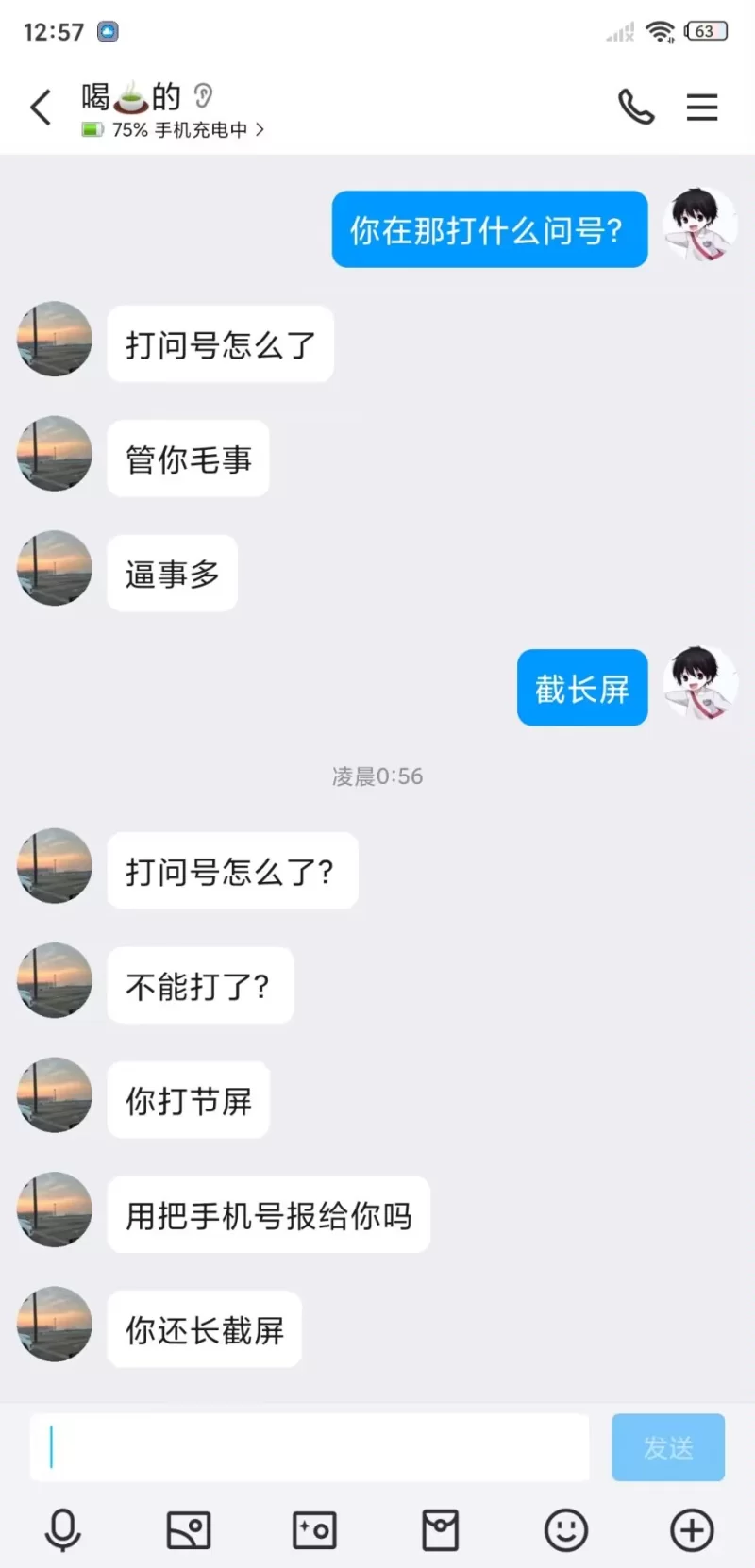Open the 75% 手机充电中 status details

pyautogui.click(x=175, y=130)
